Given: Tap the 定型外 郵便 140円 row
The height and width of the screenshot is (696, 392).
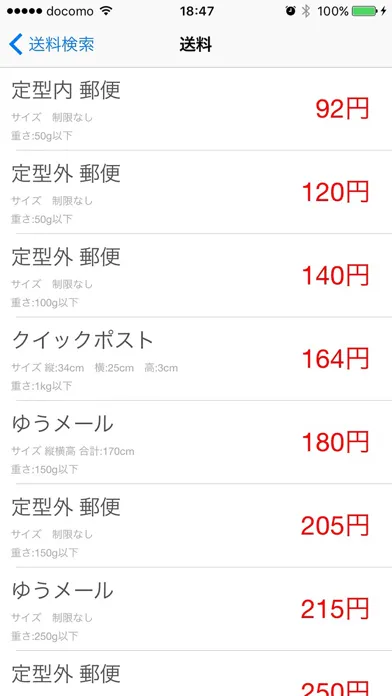Looking at the screenshot, I should (x=196, y=276).
